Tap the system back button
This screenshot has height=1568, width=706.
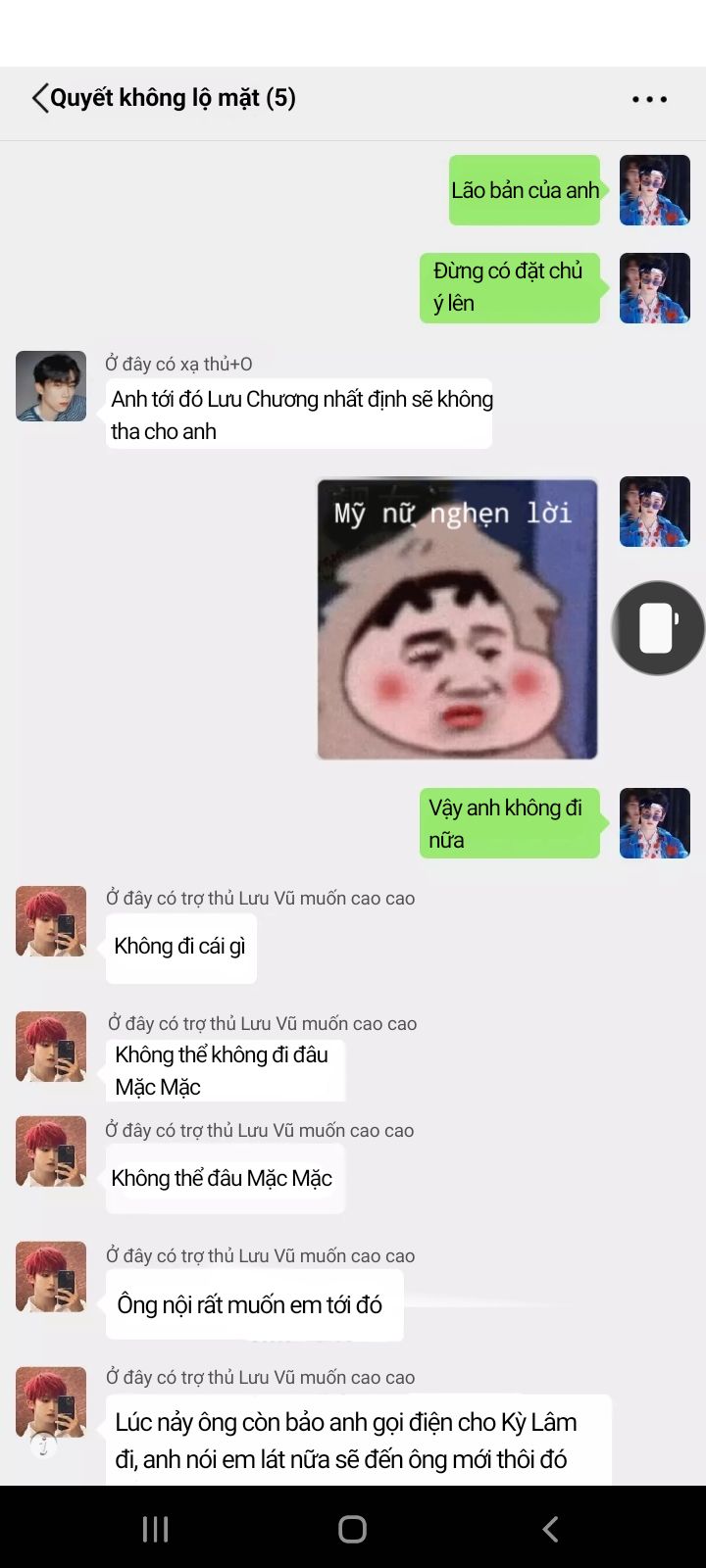pos(550,1529)
